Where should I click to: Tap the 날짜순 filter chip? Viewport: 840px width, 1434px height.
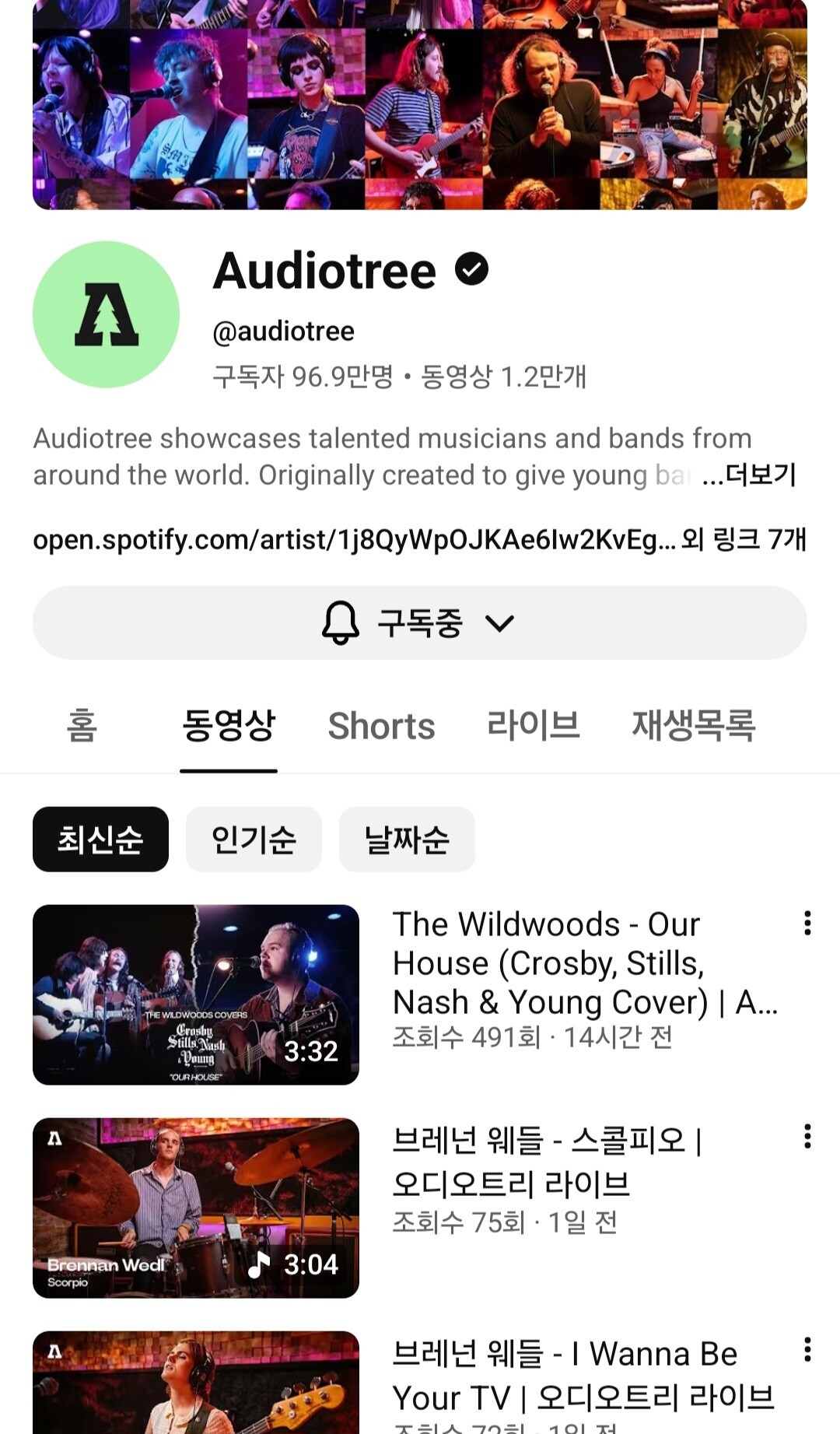pos(407,840)
